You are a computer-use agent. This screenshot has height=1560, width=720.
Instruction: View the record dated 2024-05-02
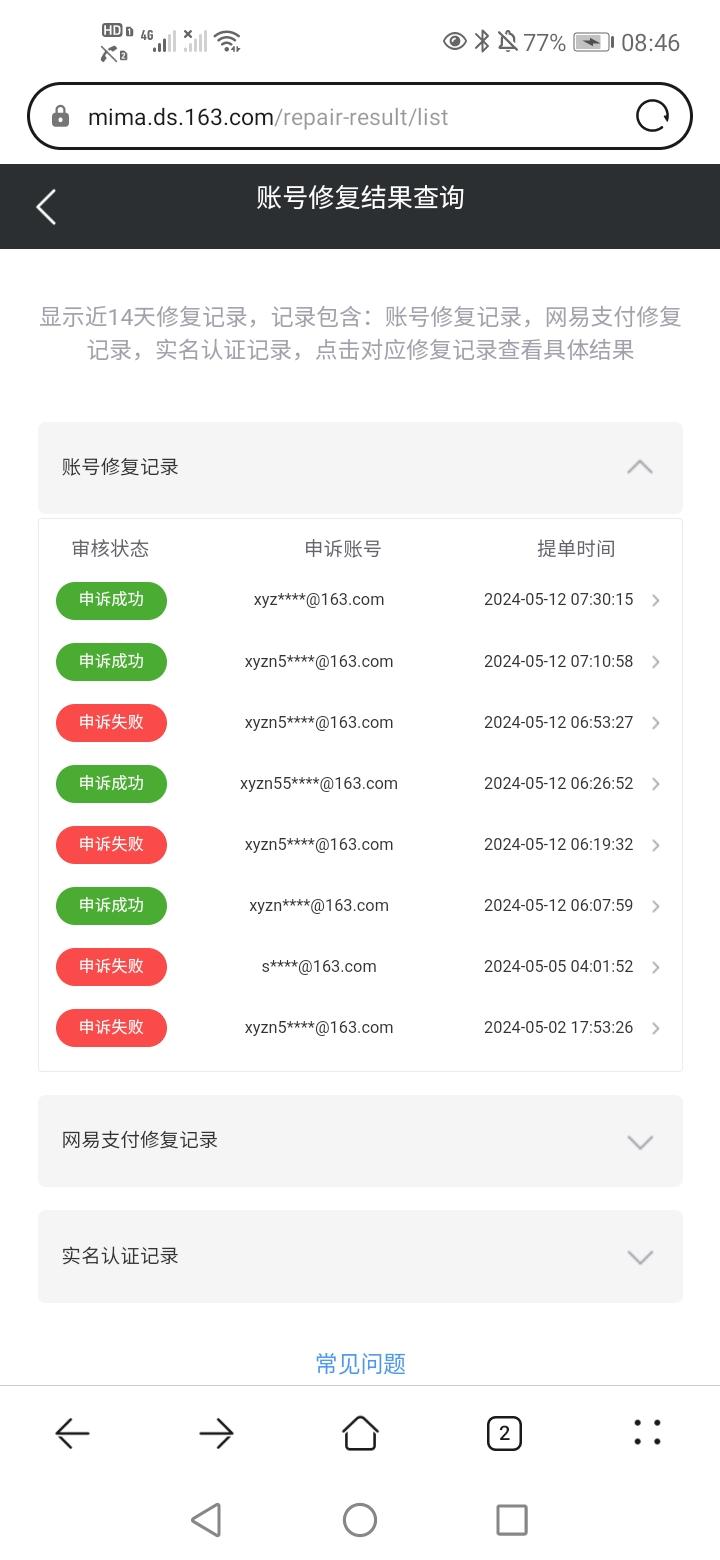click(360, 1027)
